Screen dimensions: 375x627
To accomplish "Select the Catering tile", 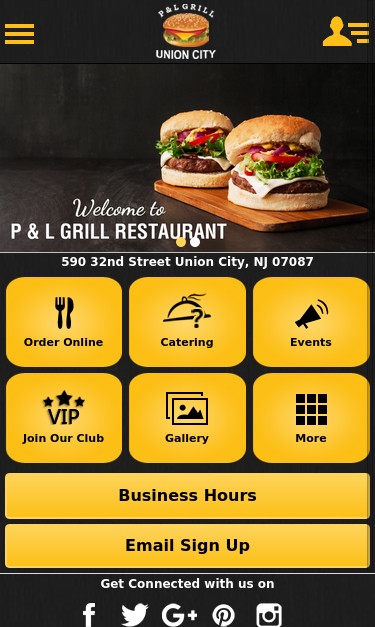I will (187, 322).
